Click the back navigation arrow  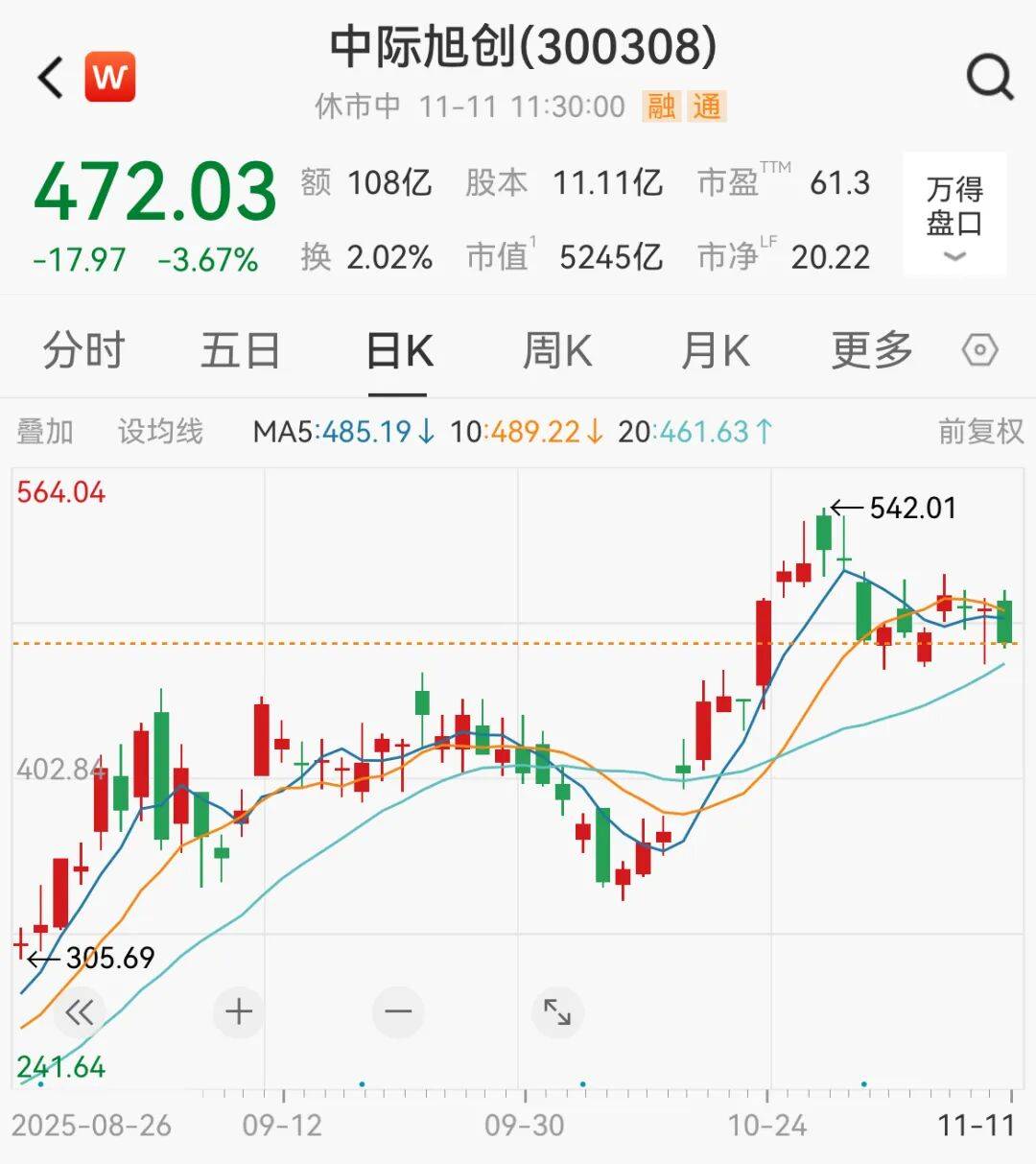pos(49,77)
